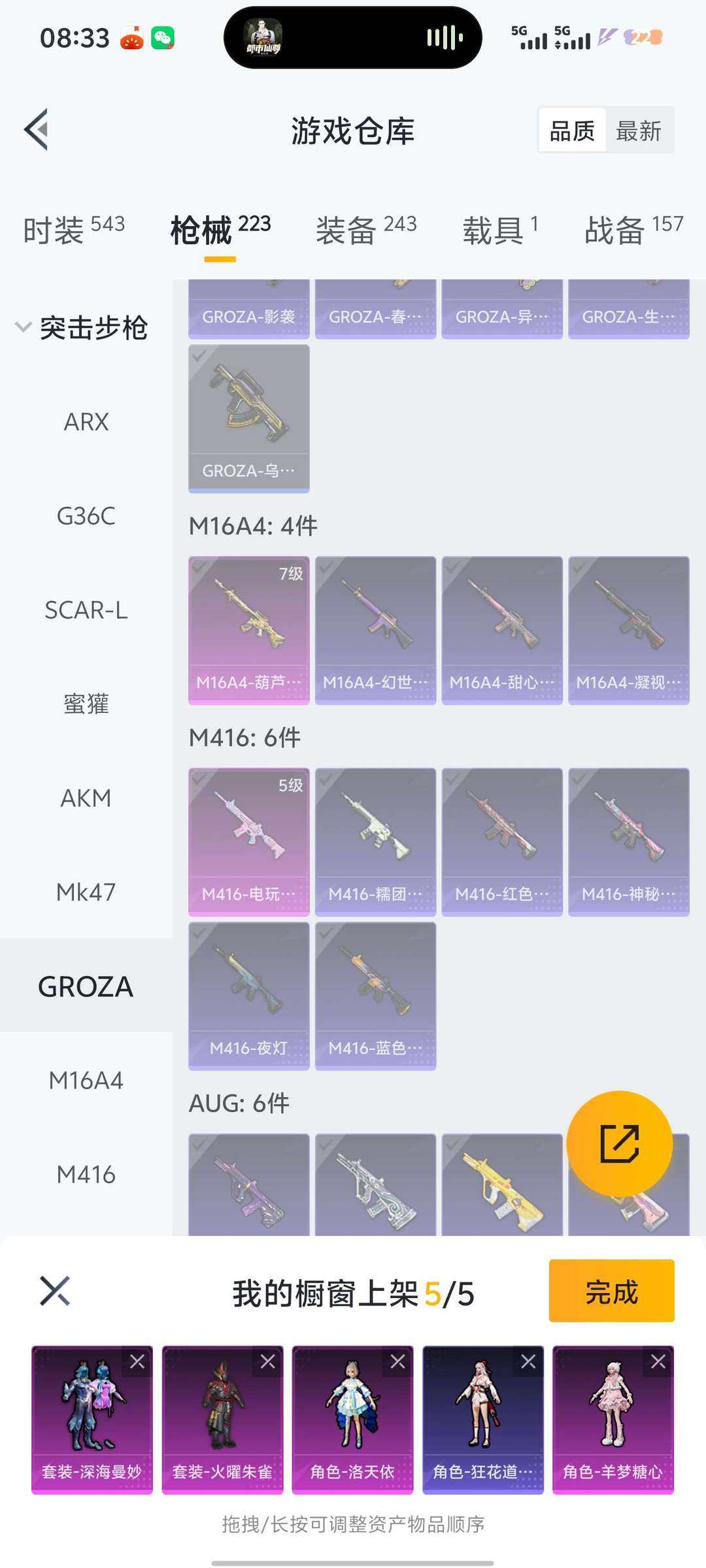
Task: Sort by 最新
Action: pos(638,131)
